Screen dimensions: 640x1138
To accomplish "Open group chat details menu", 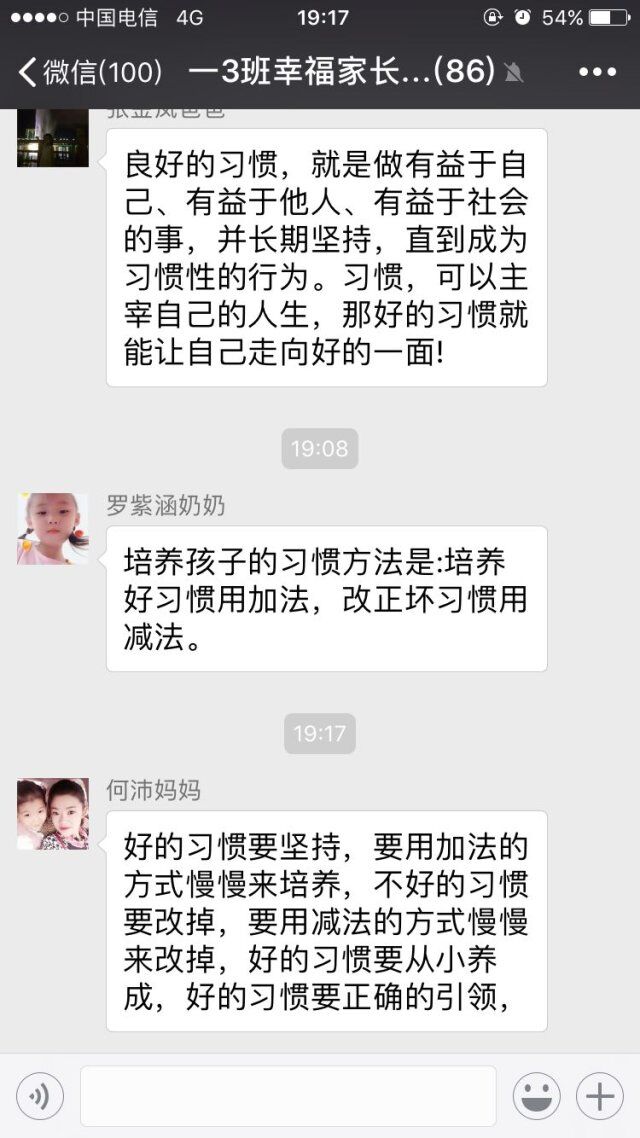I will tap(597, 73).
